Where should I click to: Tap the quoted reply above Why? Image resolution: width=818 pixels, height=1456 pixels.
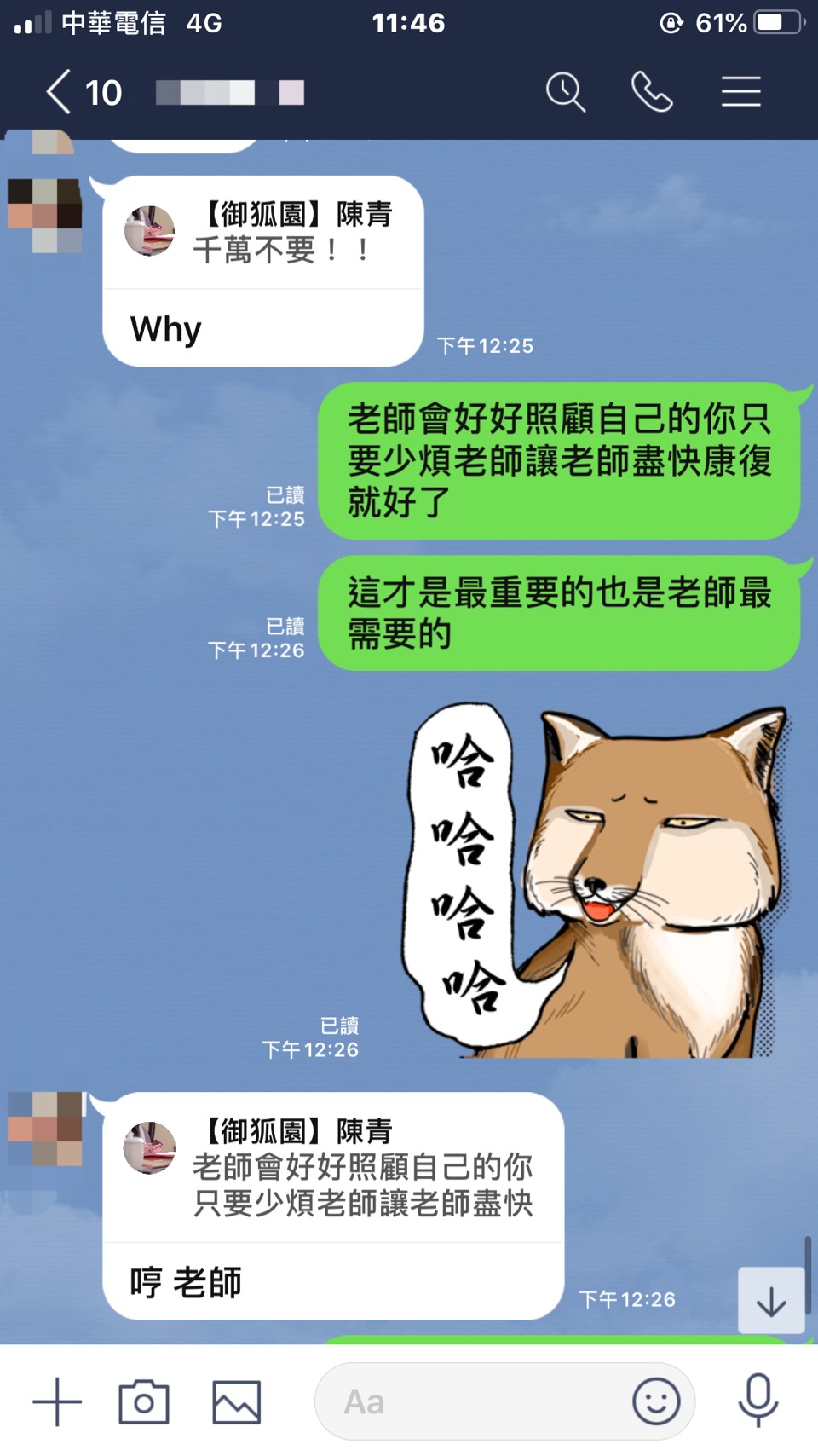(x=264, y=232)
